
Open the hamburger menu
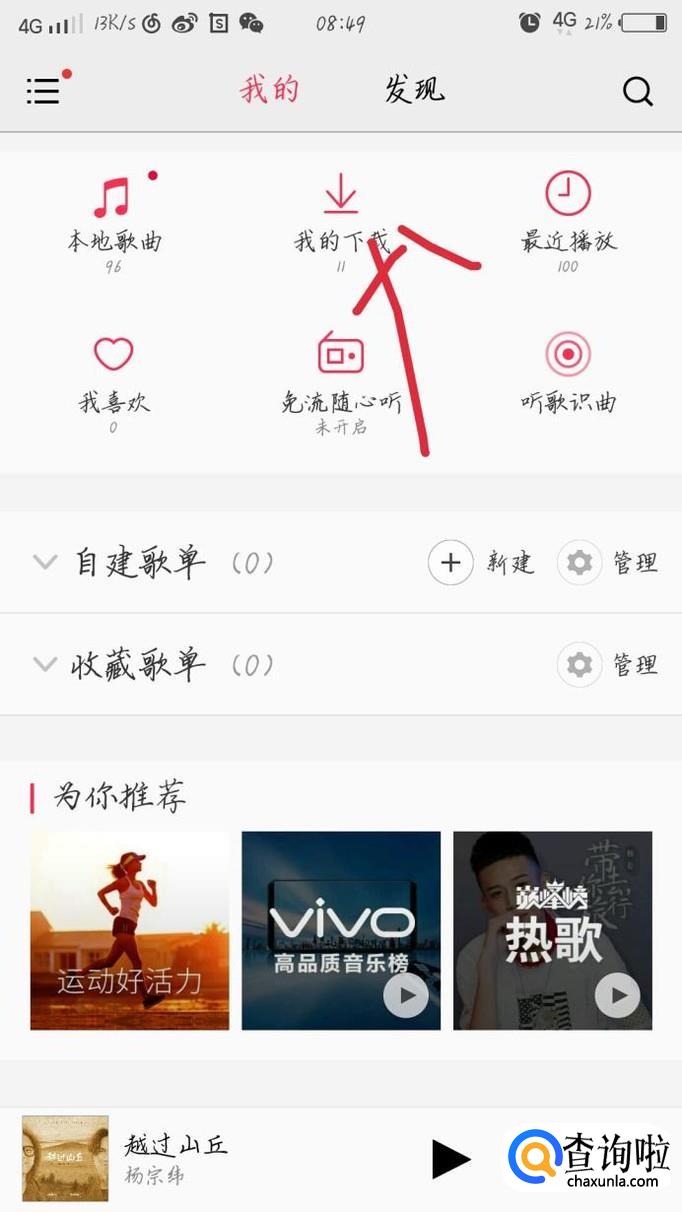click(x=44, y=91)
